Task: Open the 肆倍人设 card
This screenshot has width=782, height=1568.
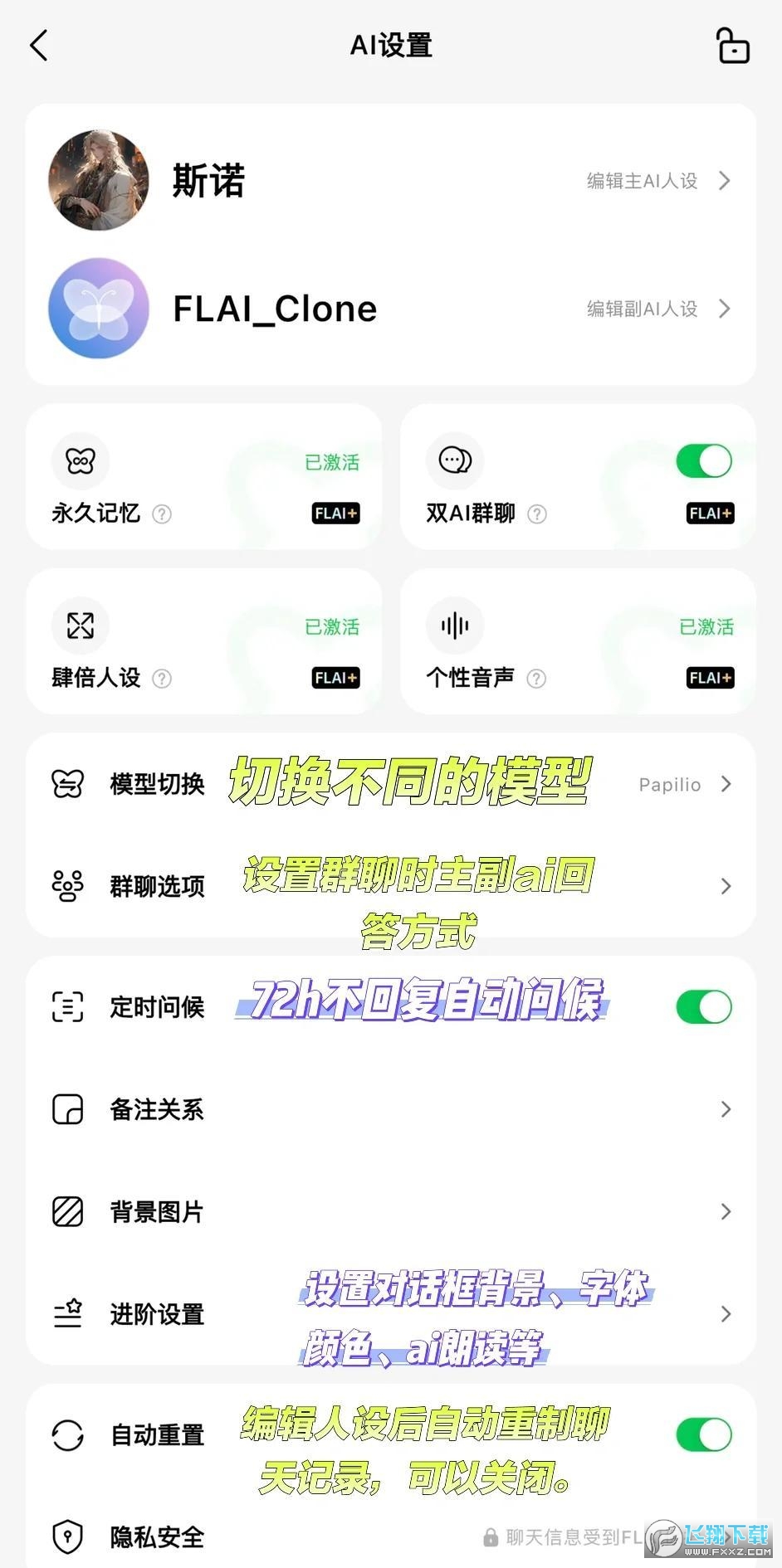Action: [x=203, y=641]
